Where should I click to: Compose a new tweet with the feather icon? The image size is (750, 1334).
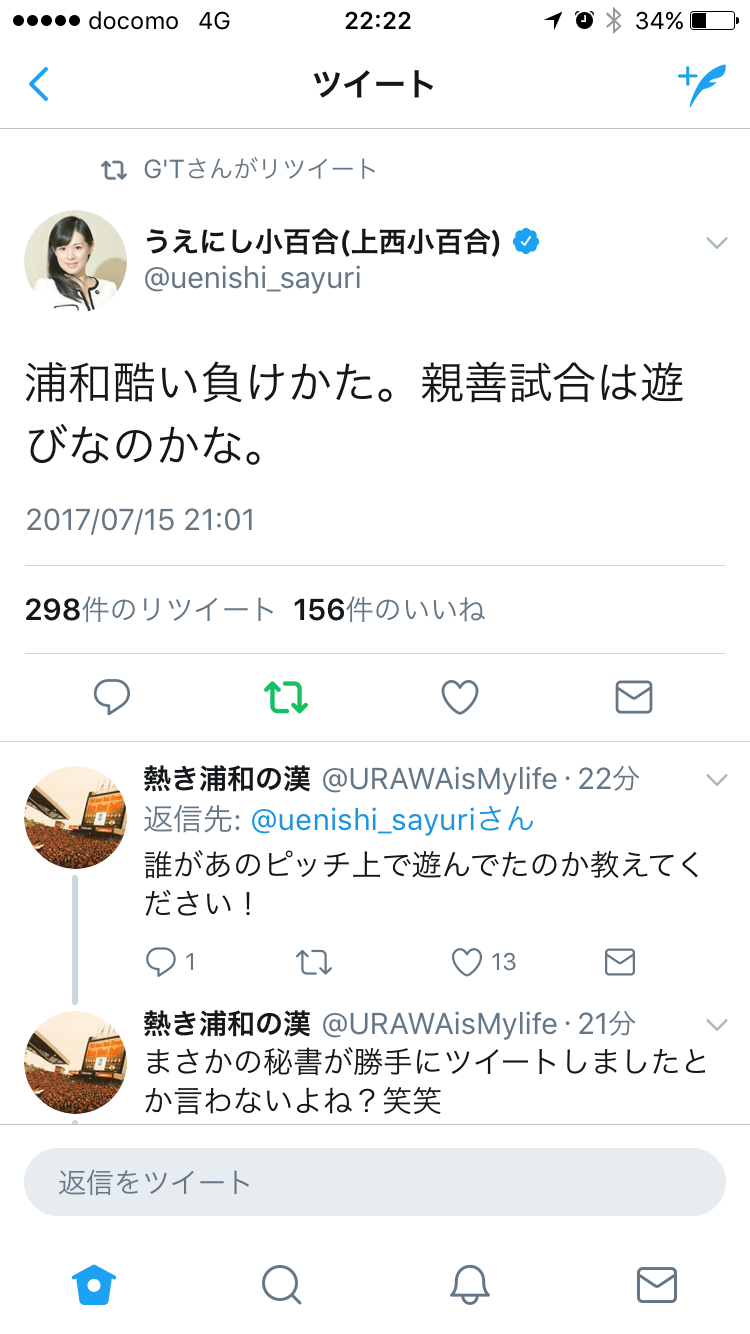(700, 85)
